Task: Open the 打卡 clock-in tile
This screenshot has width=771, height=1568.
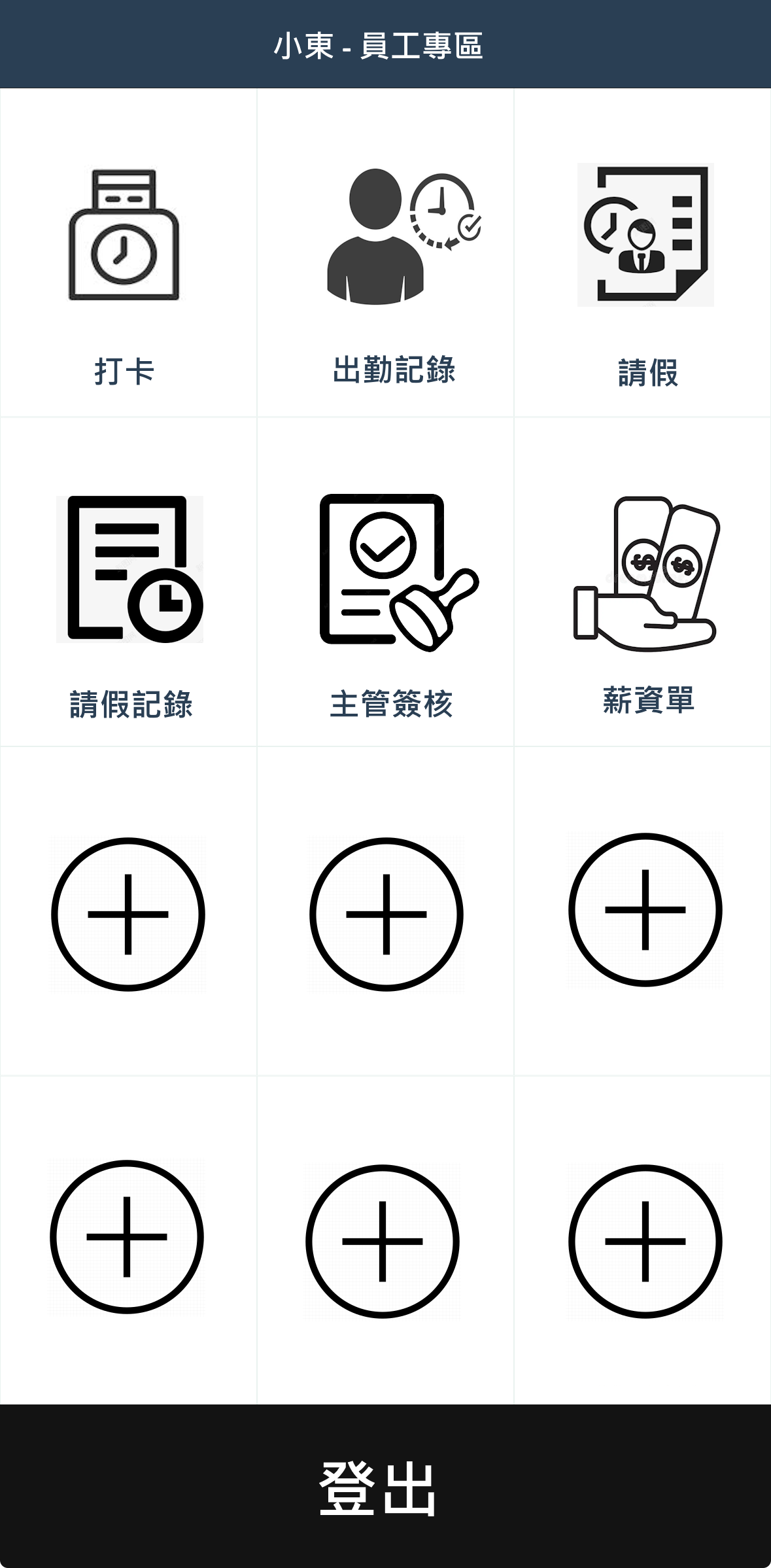Action: [x=124, y=262]
